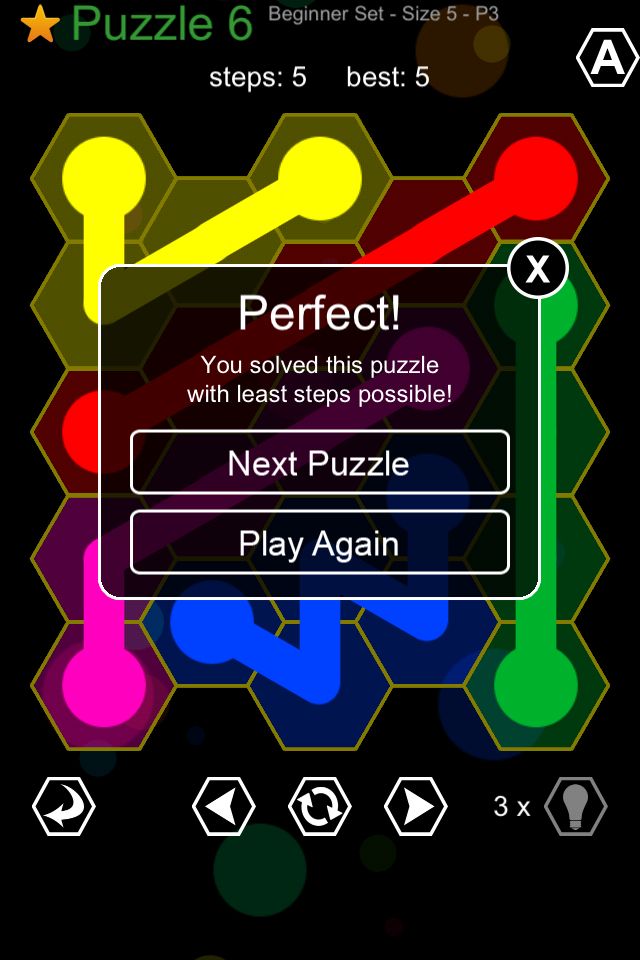The width and height of the screenshot is (640, 960).
Task: Select Play Again
Action: click(319, 543)
